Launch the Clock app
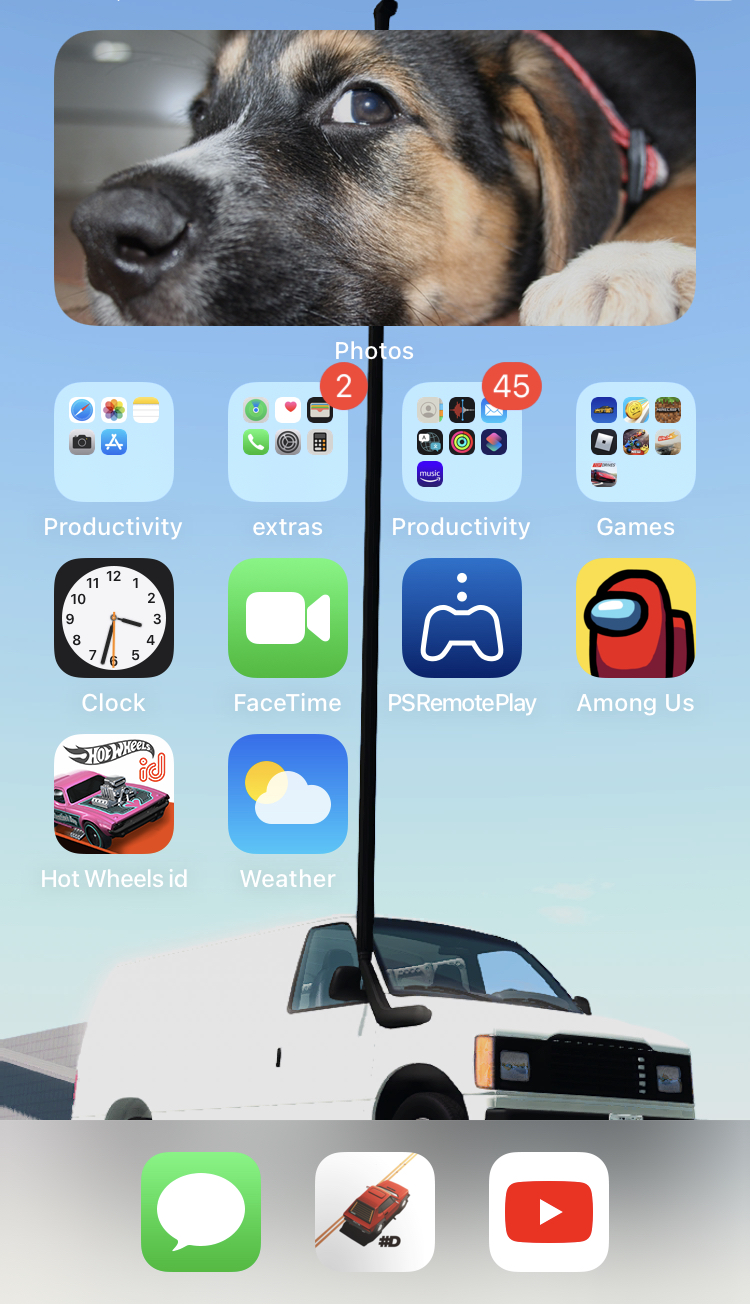750x1304 pixels. (x=114, y=618)
